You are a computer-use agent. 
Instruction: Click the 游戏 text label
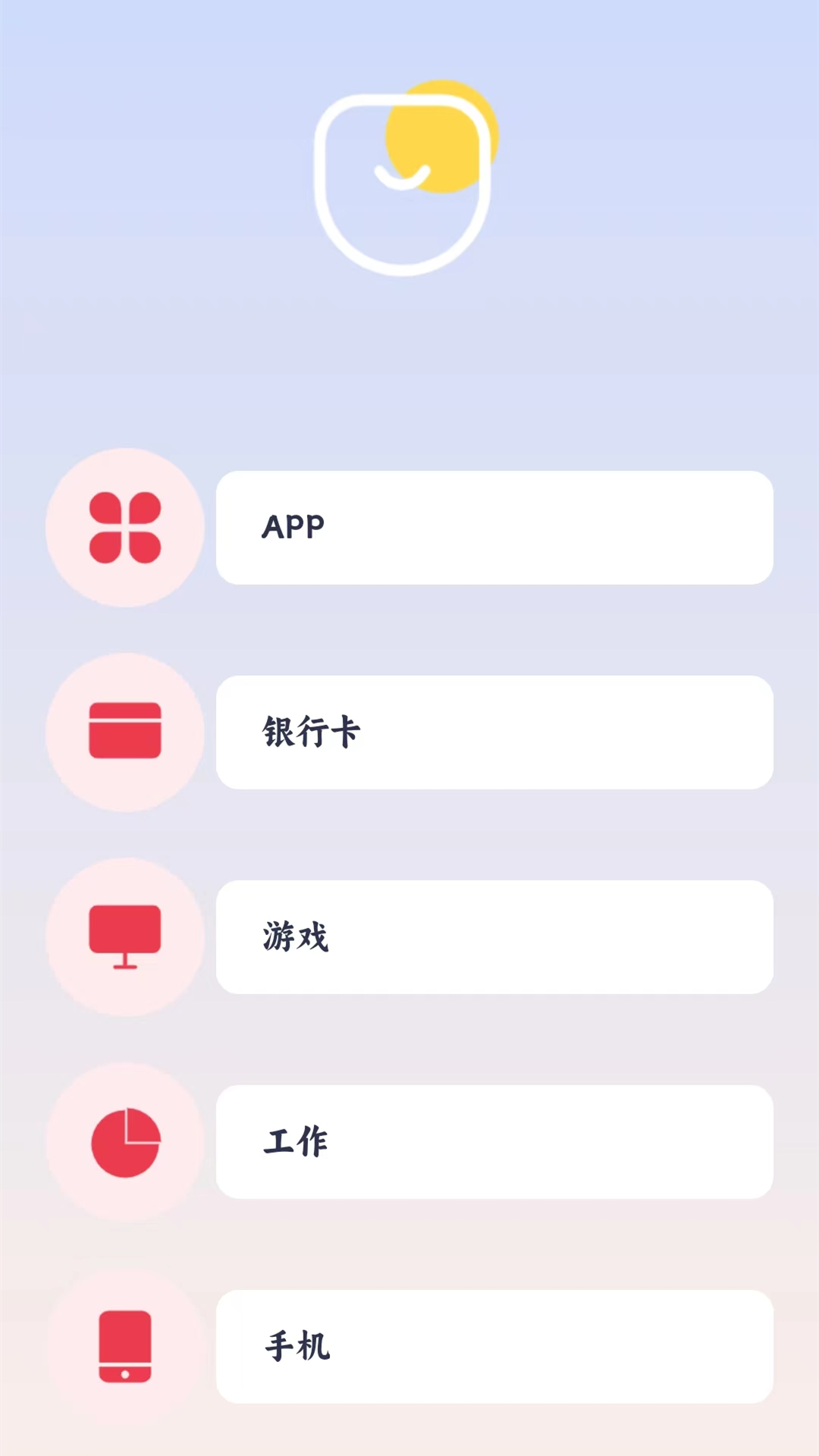(x=296, y=937)
